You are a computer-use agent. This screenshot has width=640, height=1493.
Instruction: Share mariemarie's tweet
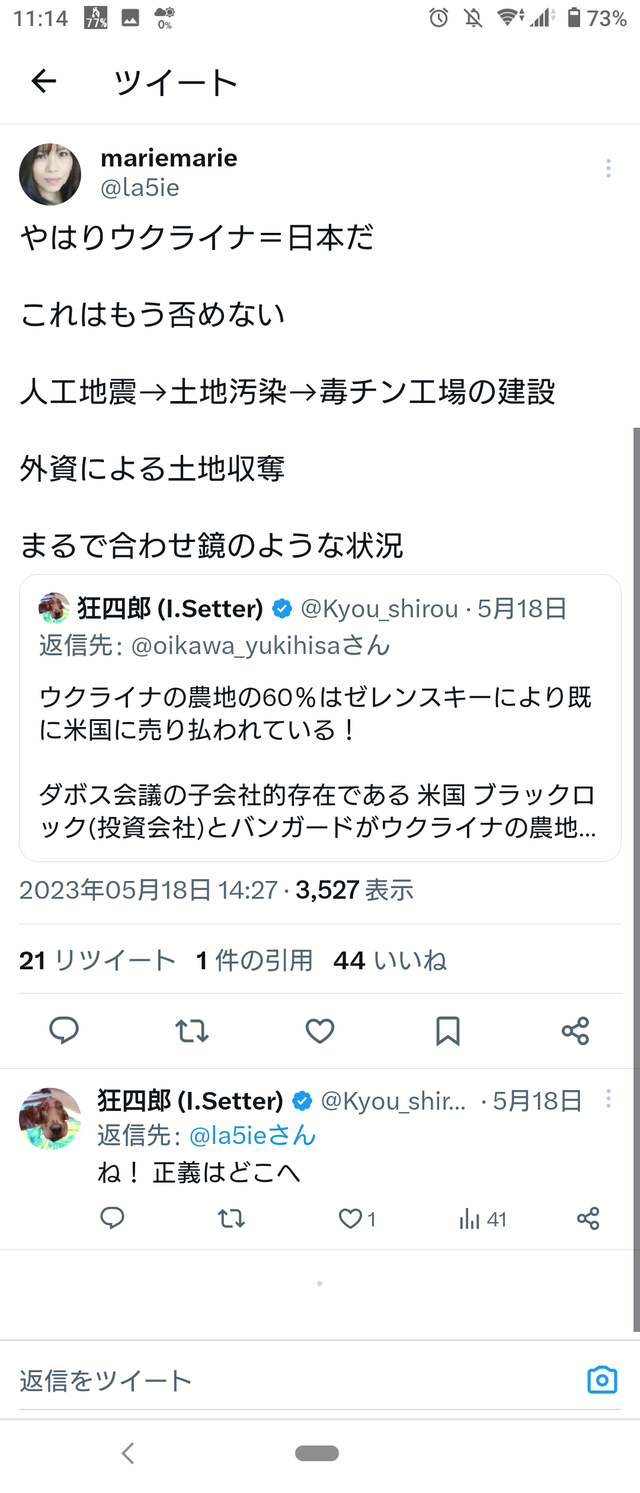pos(575,1031)
